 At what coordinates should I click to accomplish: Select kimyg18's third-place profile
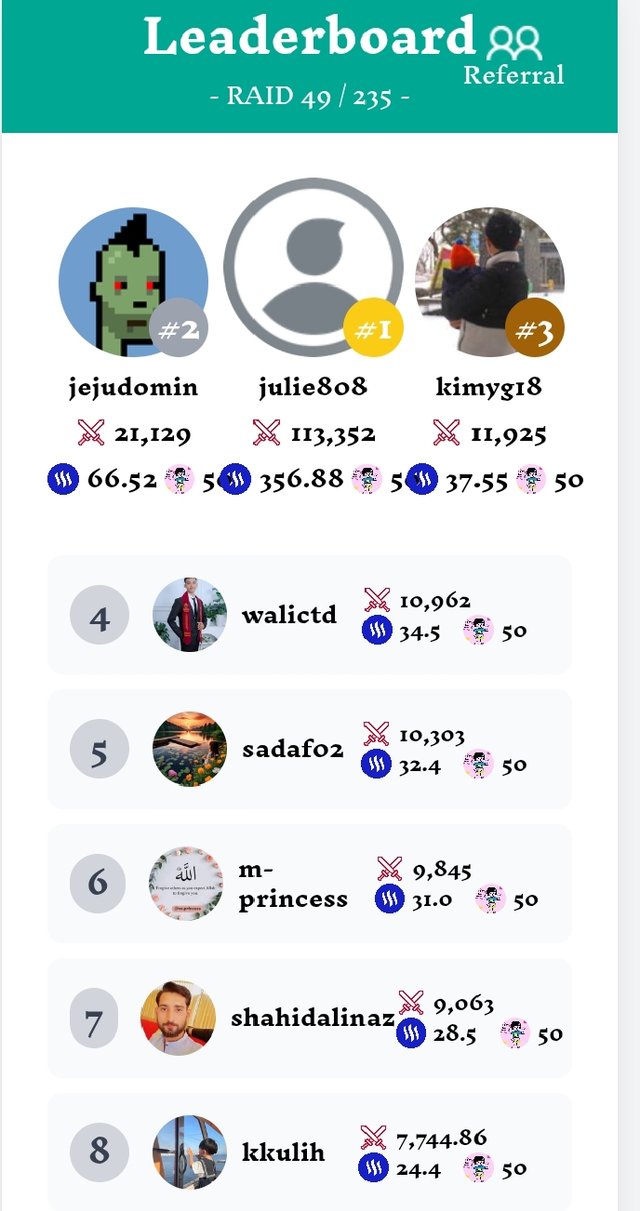coord(489,282)
